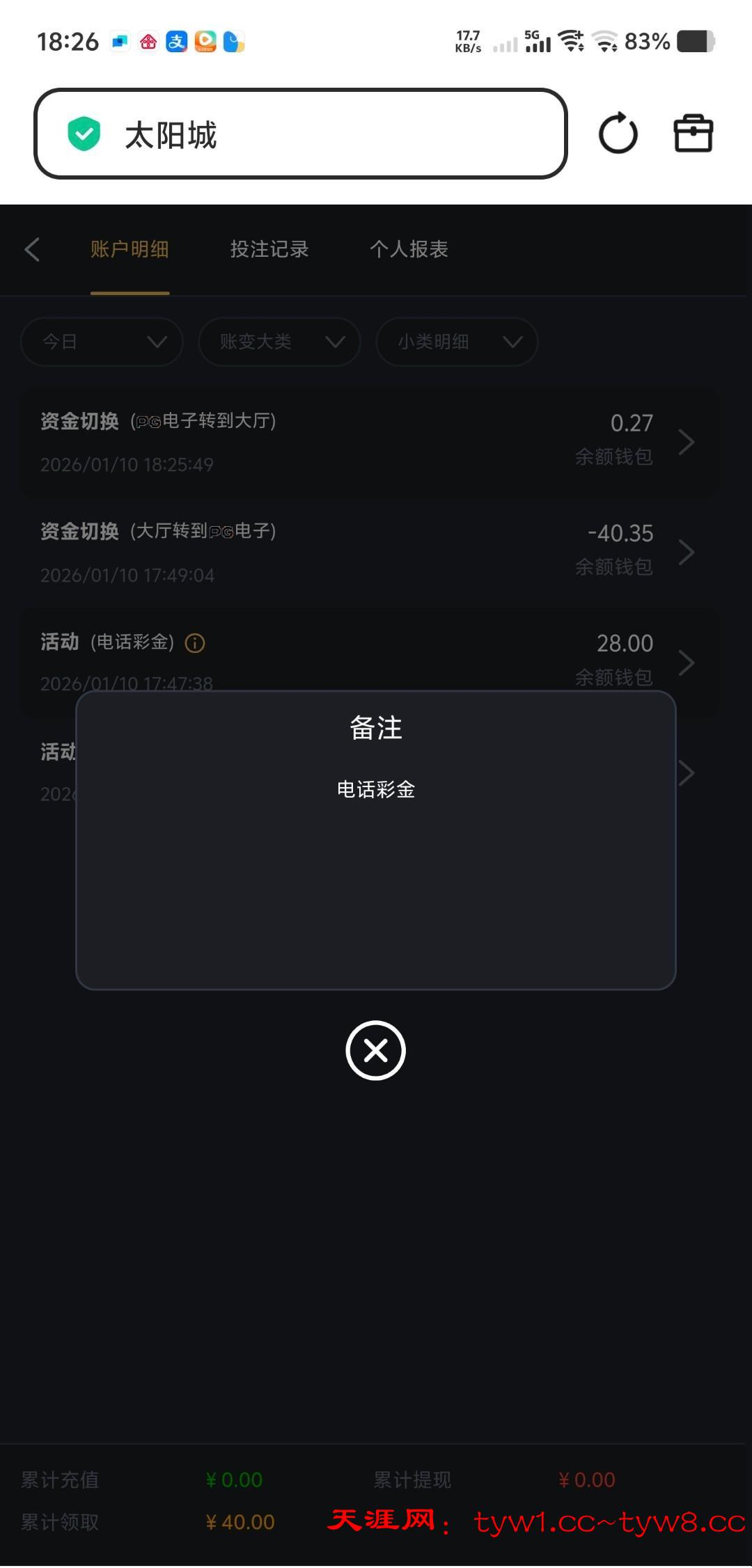Viewport: 752px width, 1568px height.
Task: Select the 账户明细 tab
Action: pyautogui.click(x=130, y=249)
